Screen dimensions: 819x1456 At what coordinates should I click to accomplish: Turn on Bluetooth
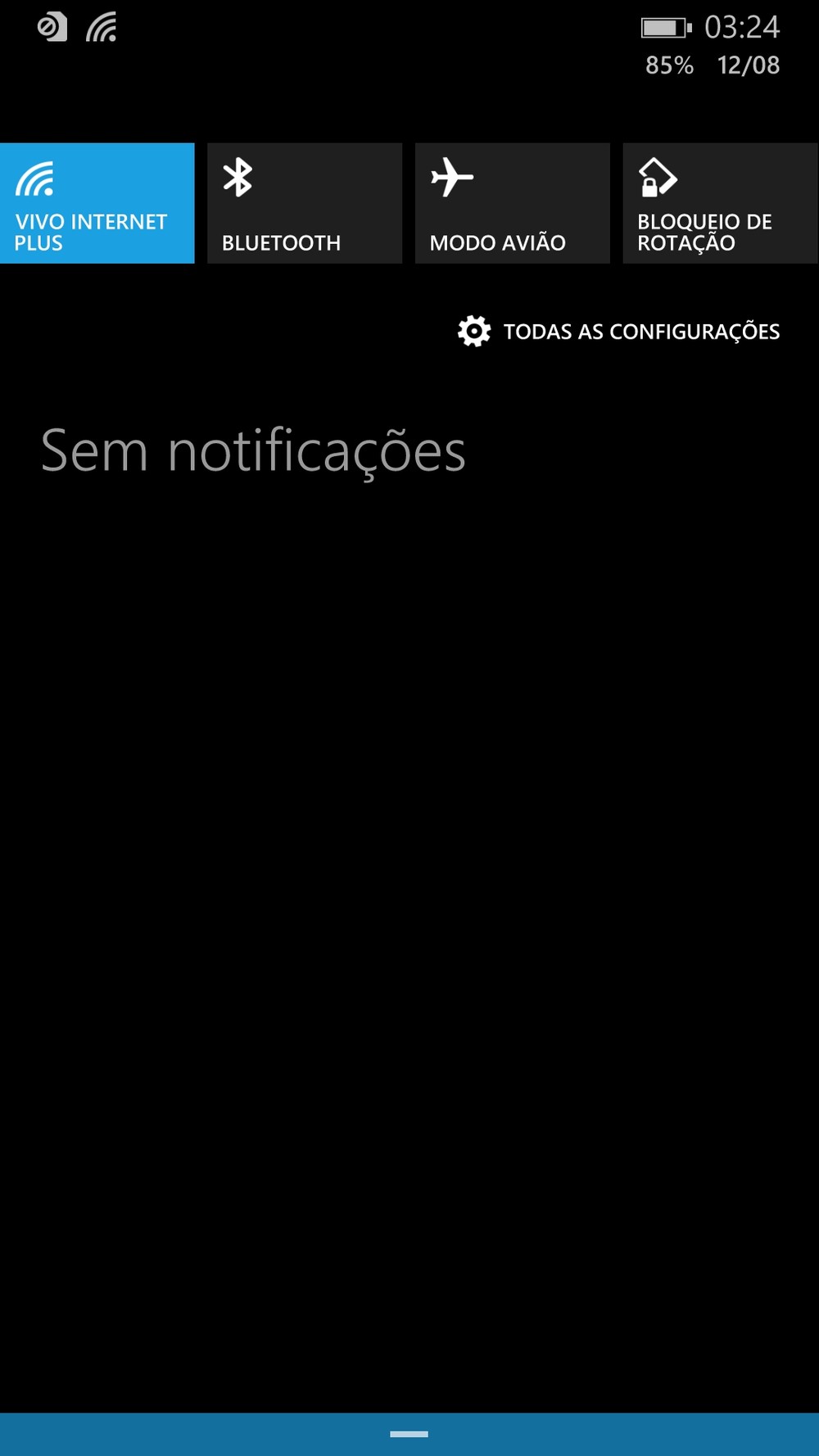(305, 203)
